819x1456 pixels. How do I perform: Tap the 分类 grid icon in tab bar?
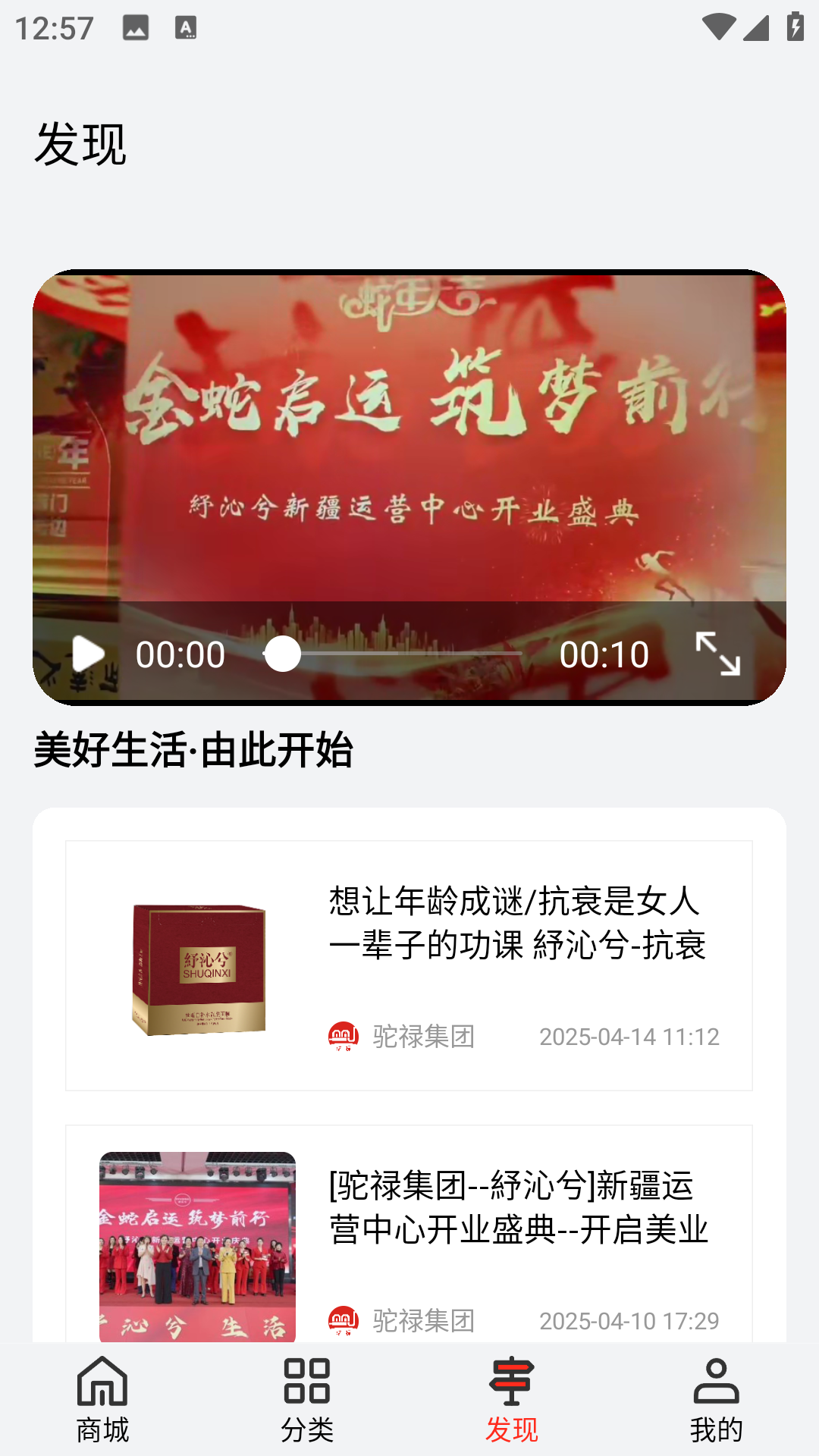306,1384
